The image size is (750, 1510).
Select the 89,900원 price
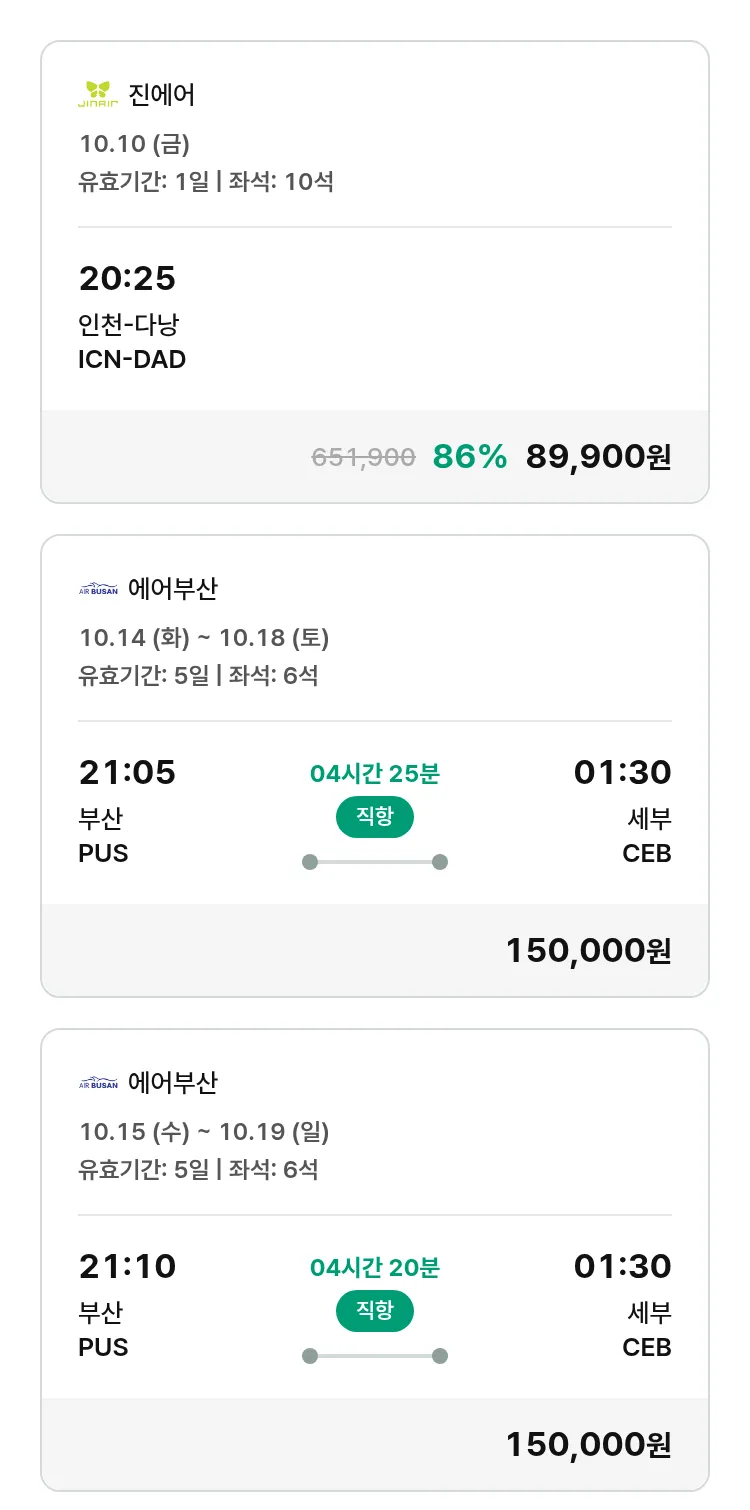[x=599, y=456]
